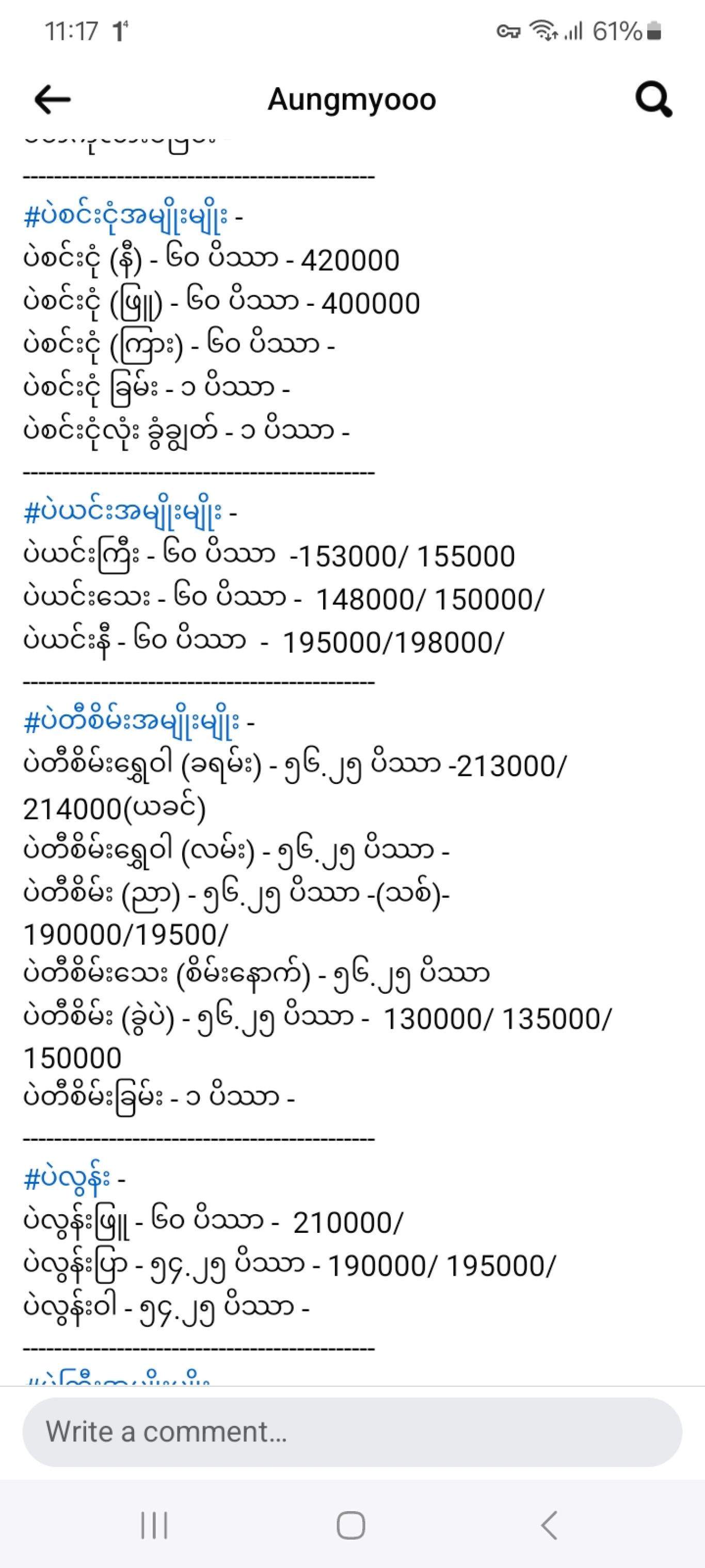This screenshot has width=705, height=1568.
Task: Go back using the top-left arrow
Action: click(52, 99)
